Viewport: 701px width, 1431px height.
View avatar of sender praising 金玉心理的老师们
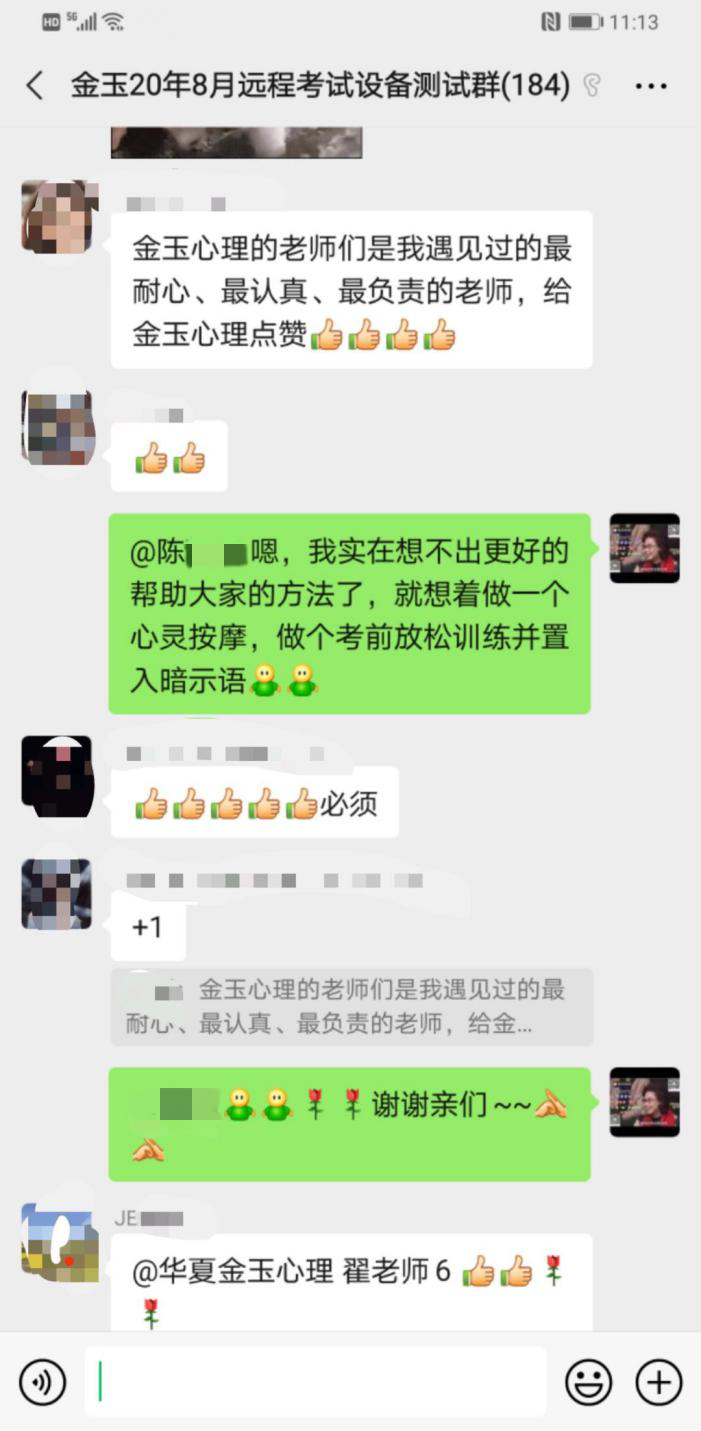click(x=58, y=216)
